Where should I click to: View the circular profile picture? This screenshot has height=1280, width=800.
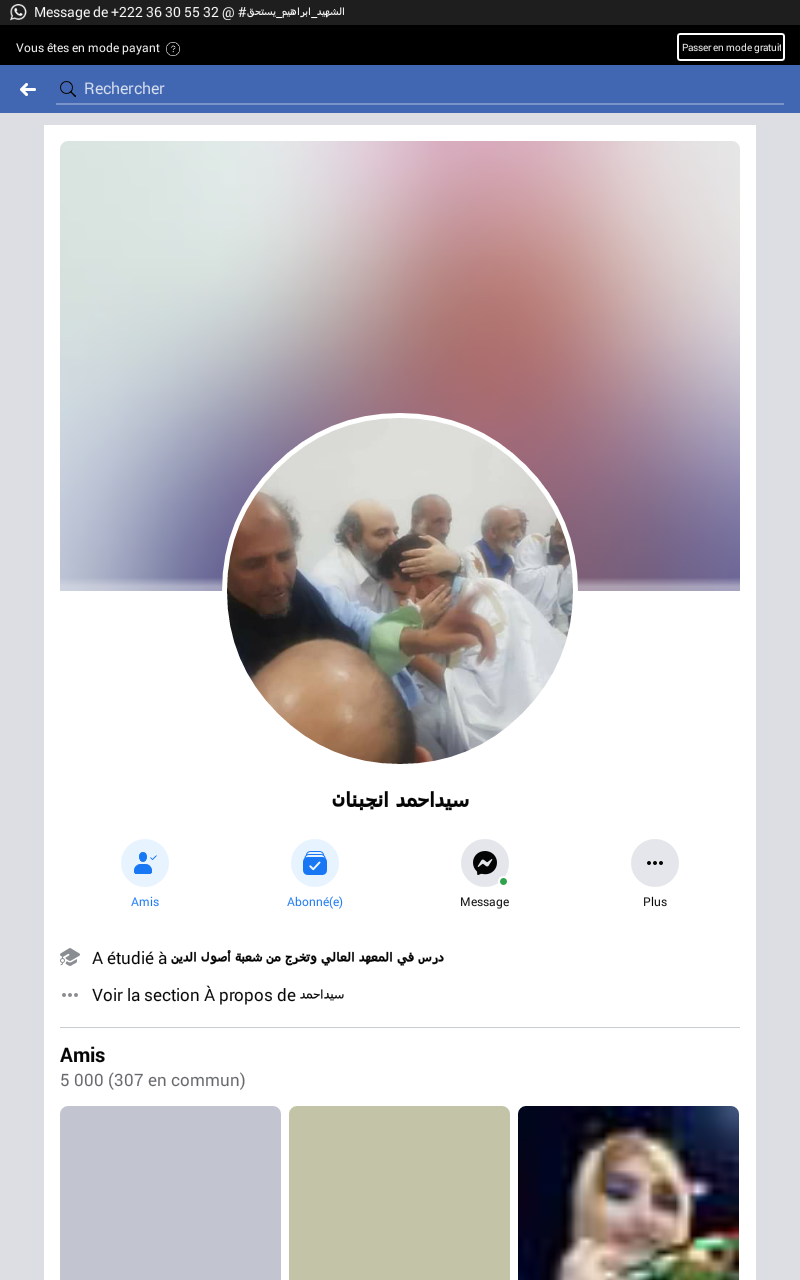(400, 590)
